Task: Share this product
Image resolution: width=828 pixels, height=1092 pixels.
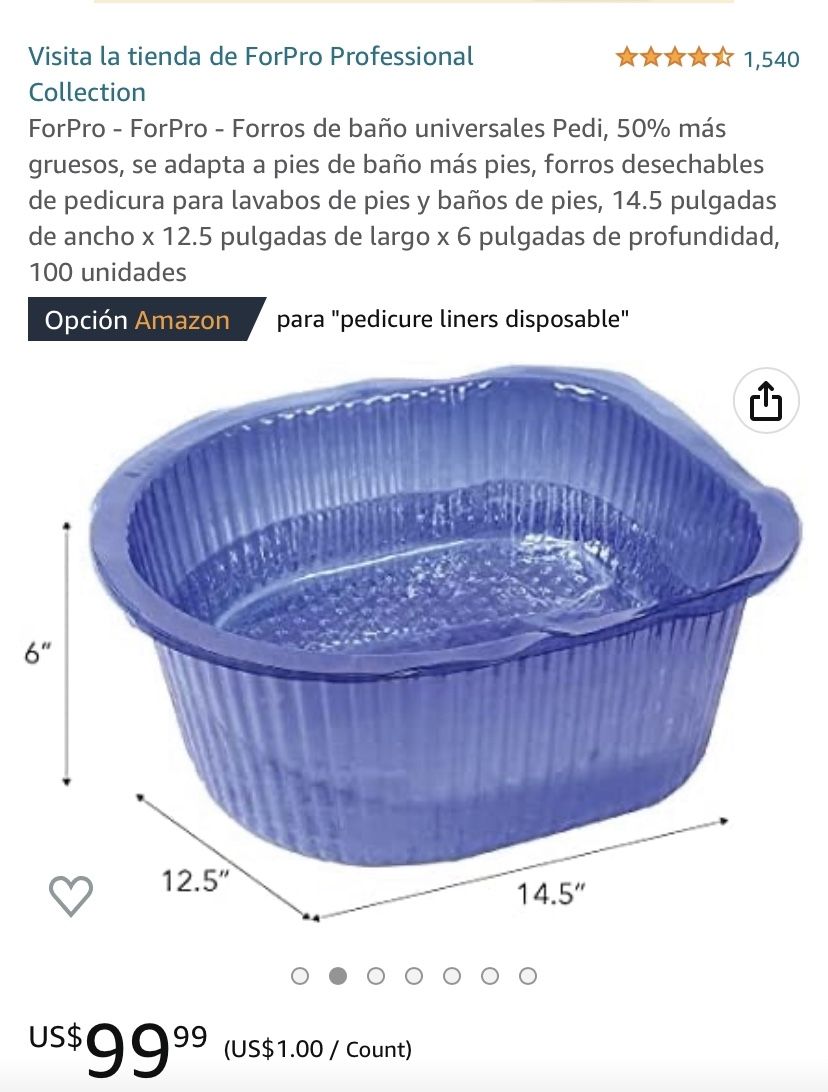Action: (765, 402)
